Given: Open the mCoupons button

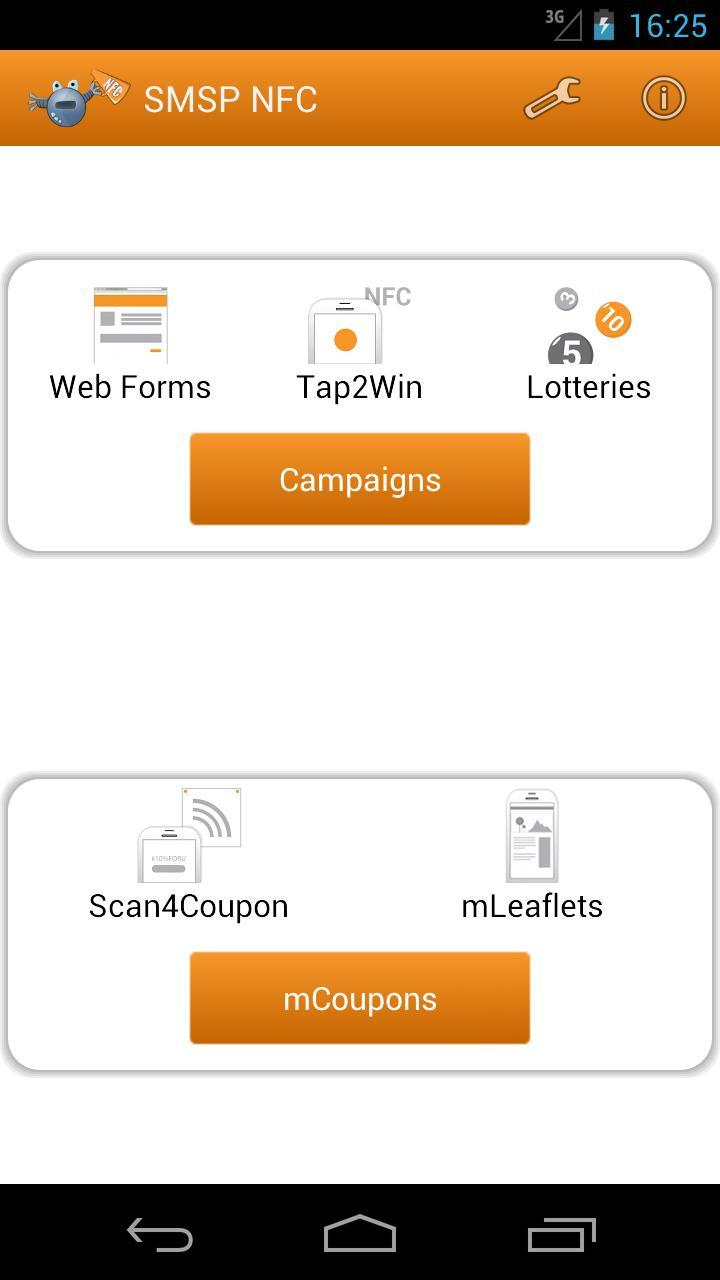Looking at the screenshot, I should (360, 998).
